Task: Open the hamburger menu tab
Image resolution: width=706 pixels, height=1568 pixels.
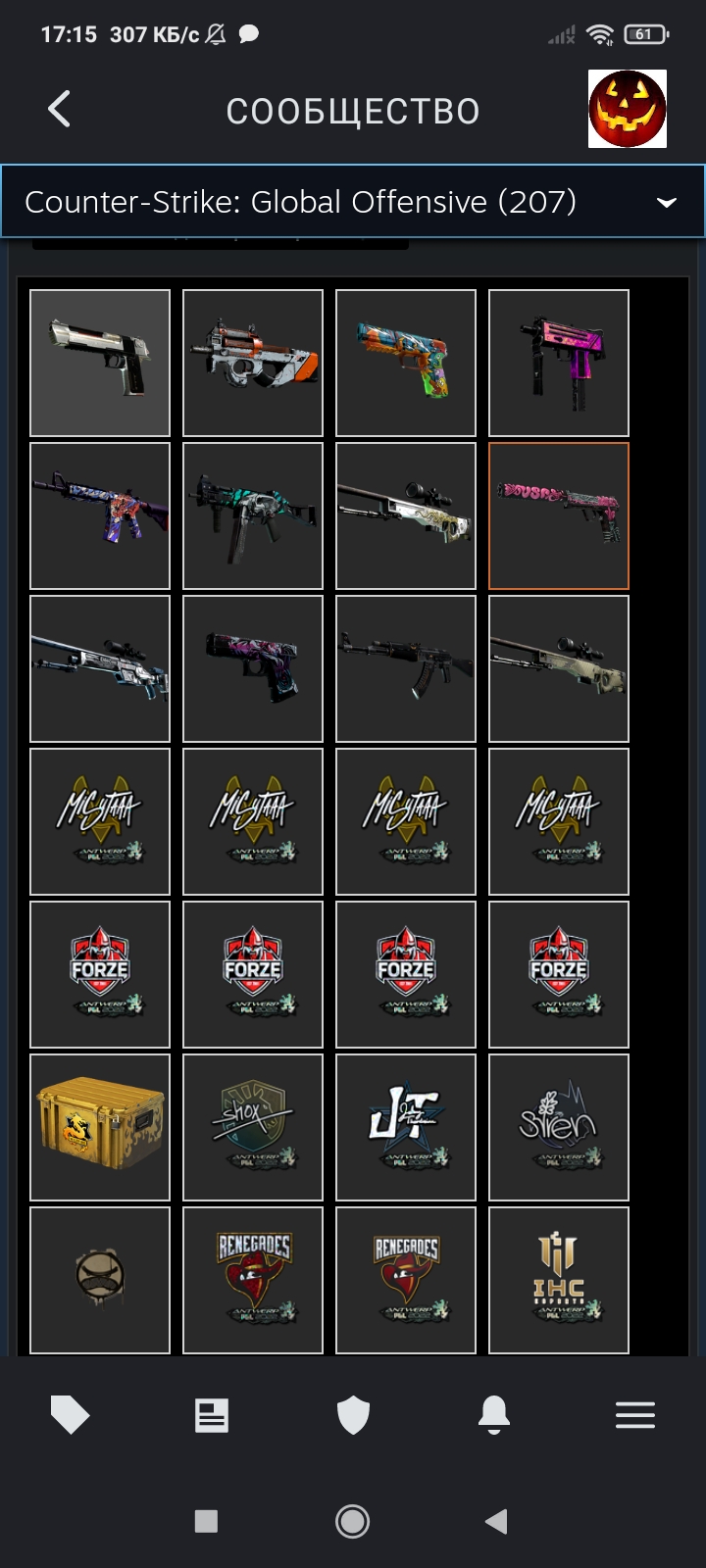Action: click(x=635, y=1415)
